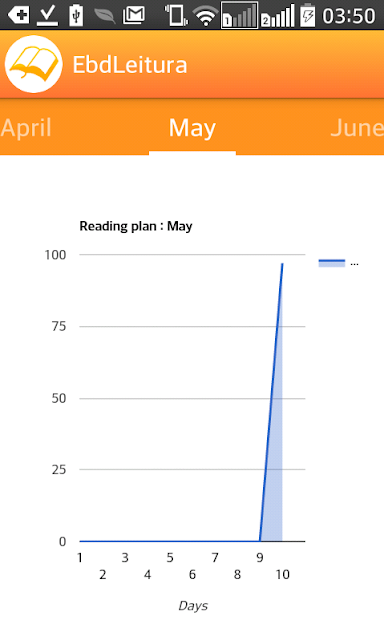Select the May tab
The image size is (384, 640).
pyautogui.click(x=192, y=128)
